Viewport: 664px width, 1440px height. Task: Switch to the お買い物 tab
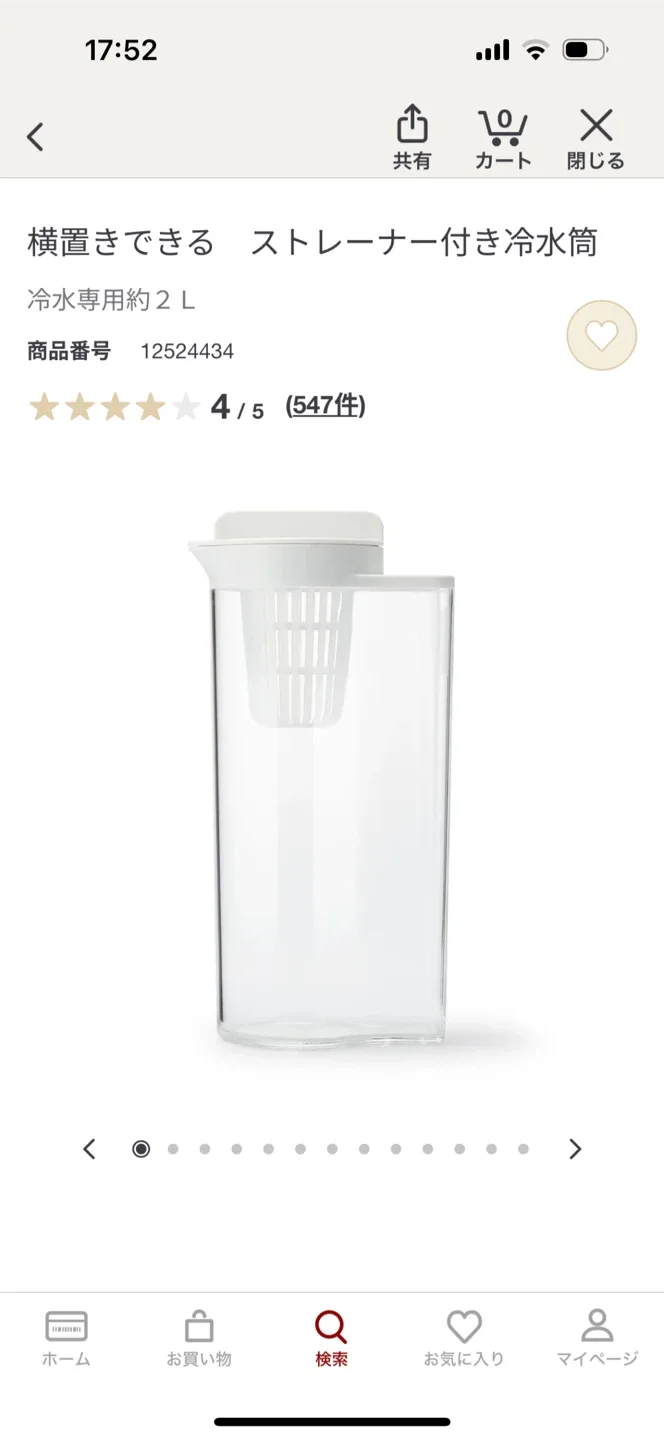point(199,1339)
